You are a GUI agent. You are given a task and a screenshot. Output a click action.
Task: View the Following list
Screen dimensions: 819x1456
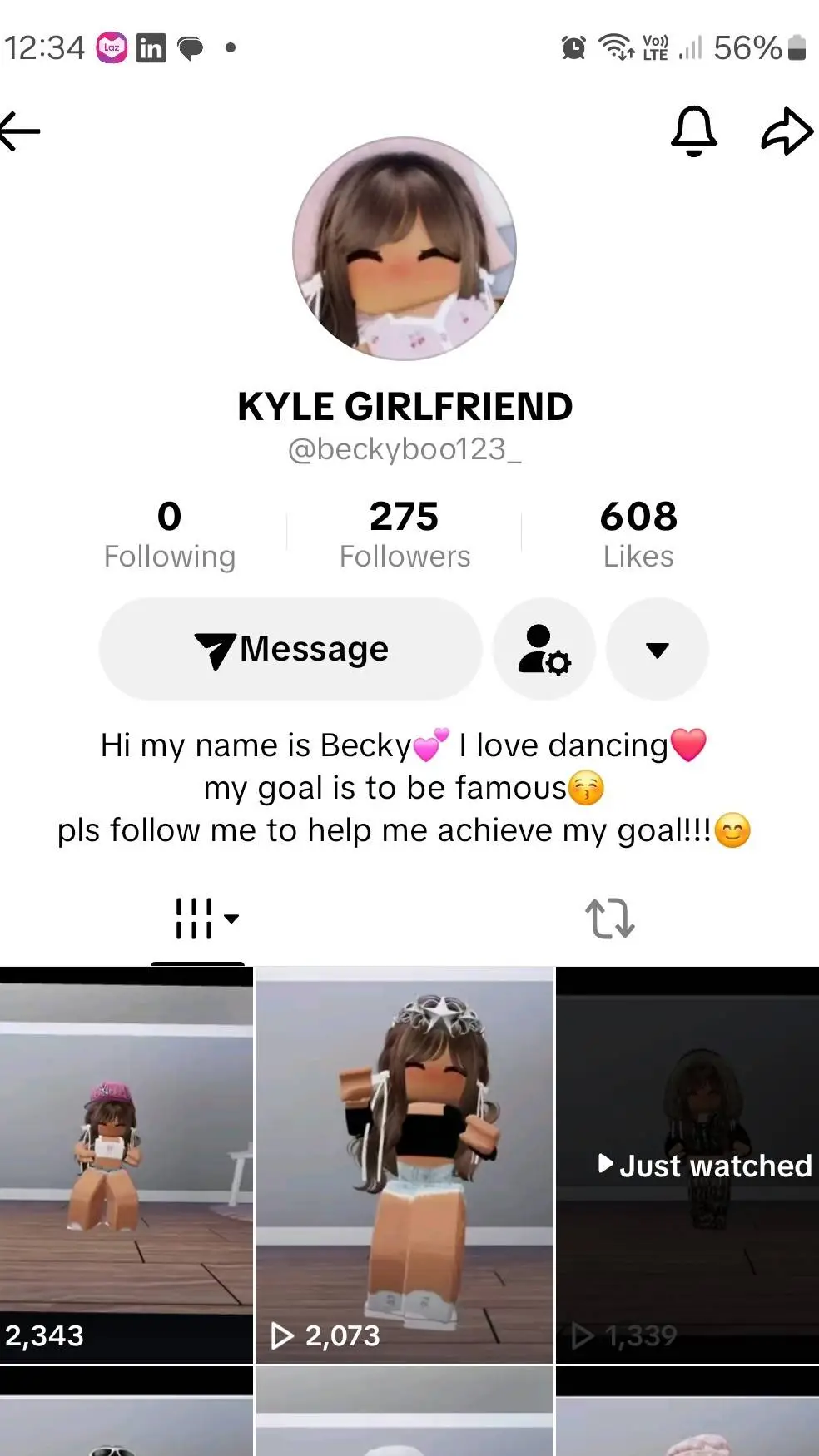[170, 534]
